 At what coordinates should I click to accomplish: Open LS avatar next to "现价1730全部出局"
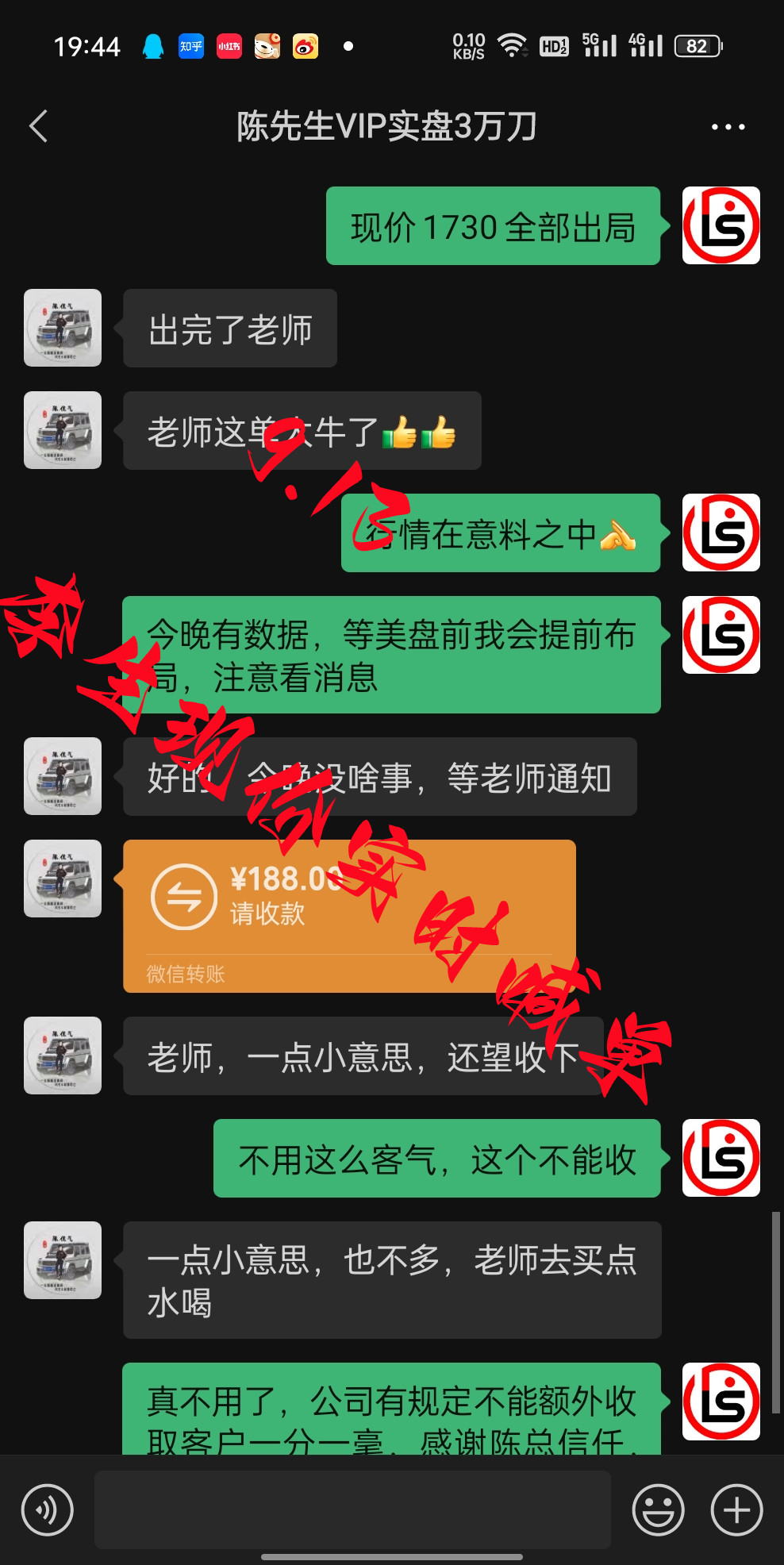pos(721,225)
